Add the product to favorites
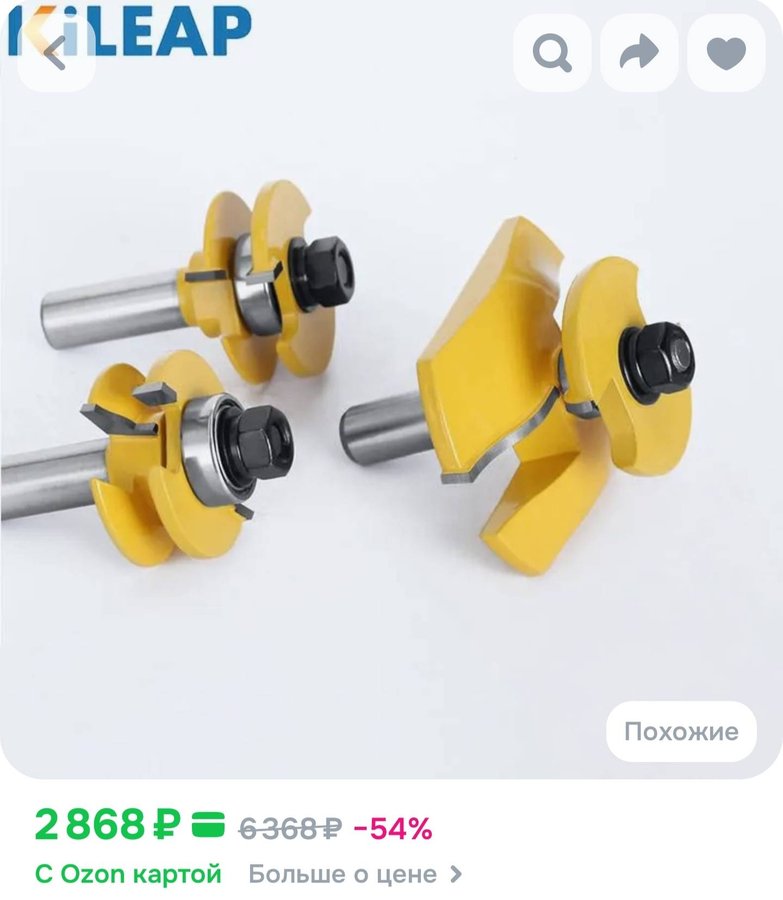This screenshot has height=900, width=783. (726, 53)
